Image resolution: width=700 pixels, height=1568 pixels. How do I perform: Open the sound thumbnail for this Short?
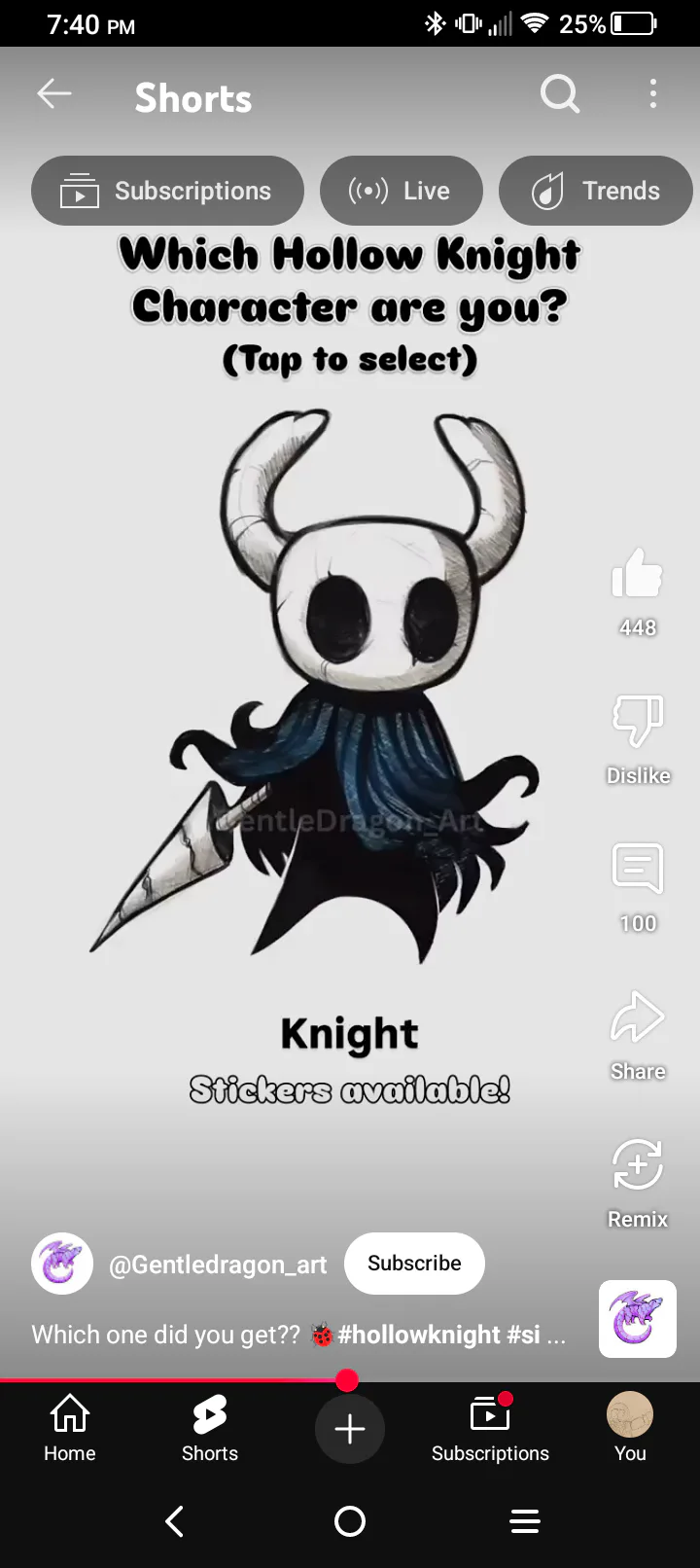point(638,1319)
